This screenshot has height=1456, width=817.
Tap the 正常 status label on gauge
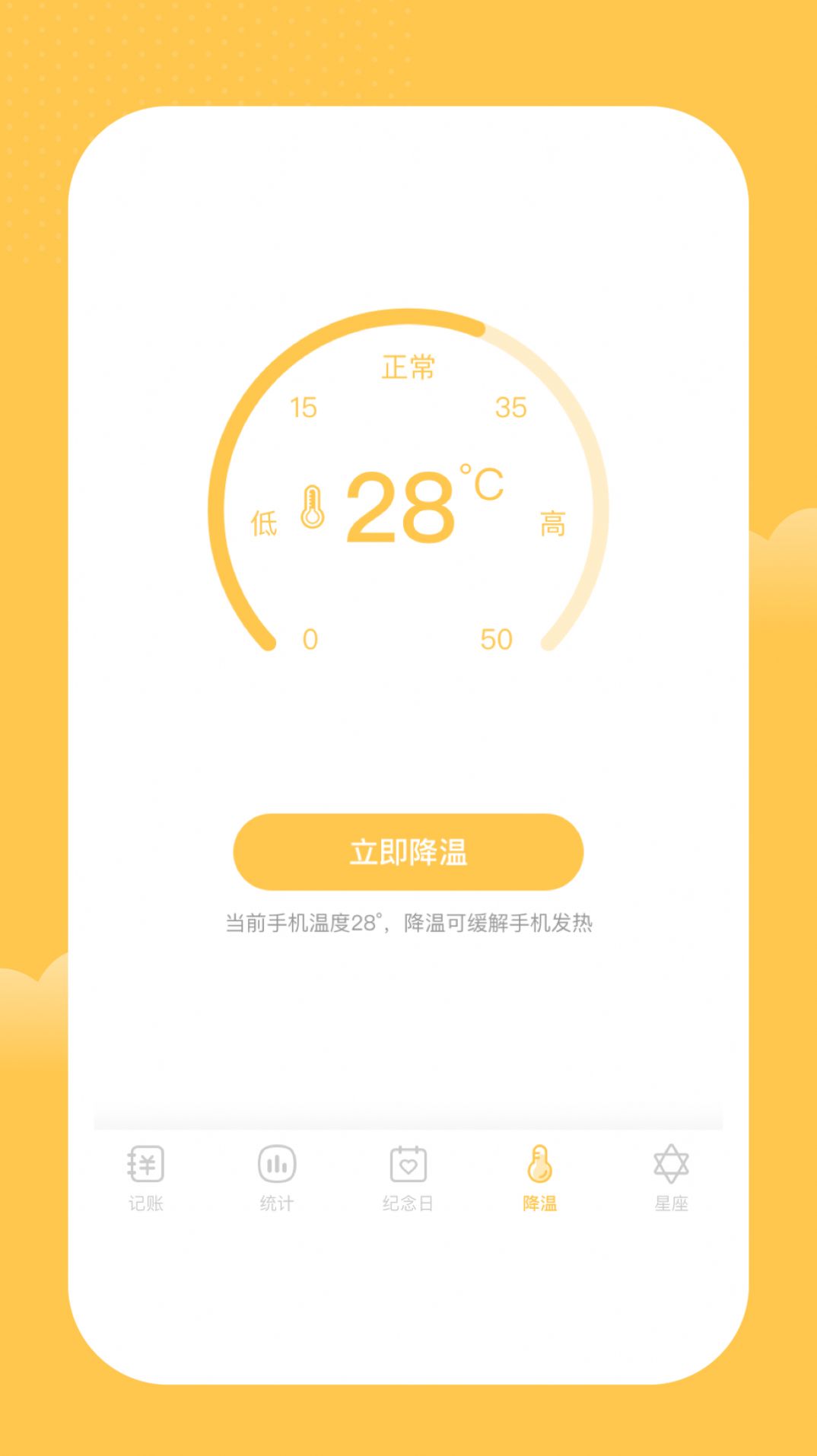408,367
